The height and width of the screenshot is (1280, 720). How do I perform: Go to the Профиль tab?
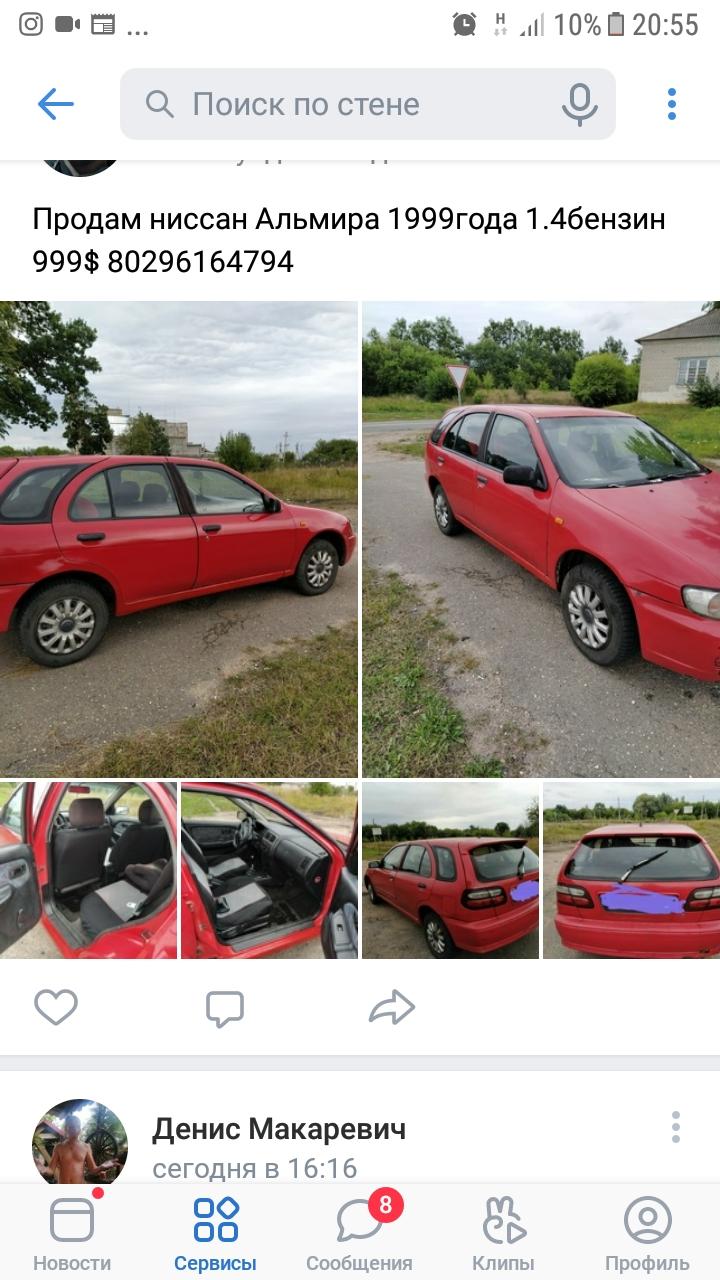(647, 1234)
